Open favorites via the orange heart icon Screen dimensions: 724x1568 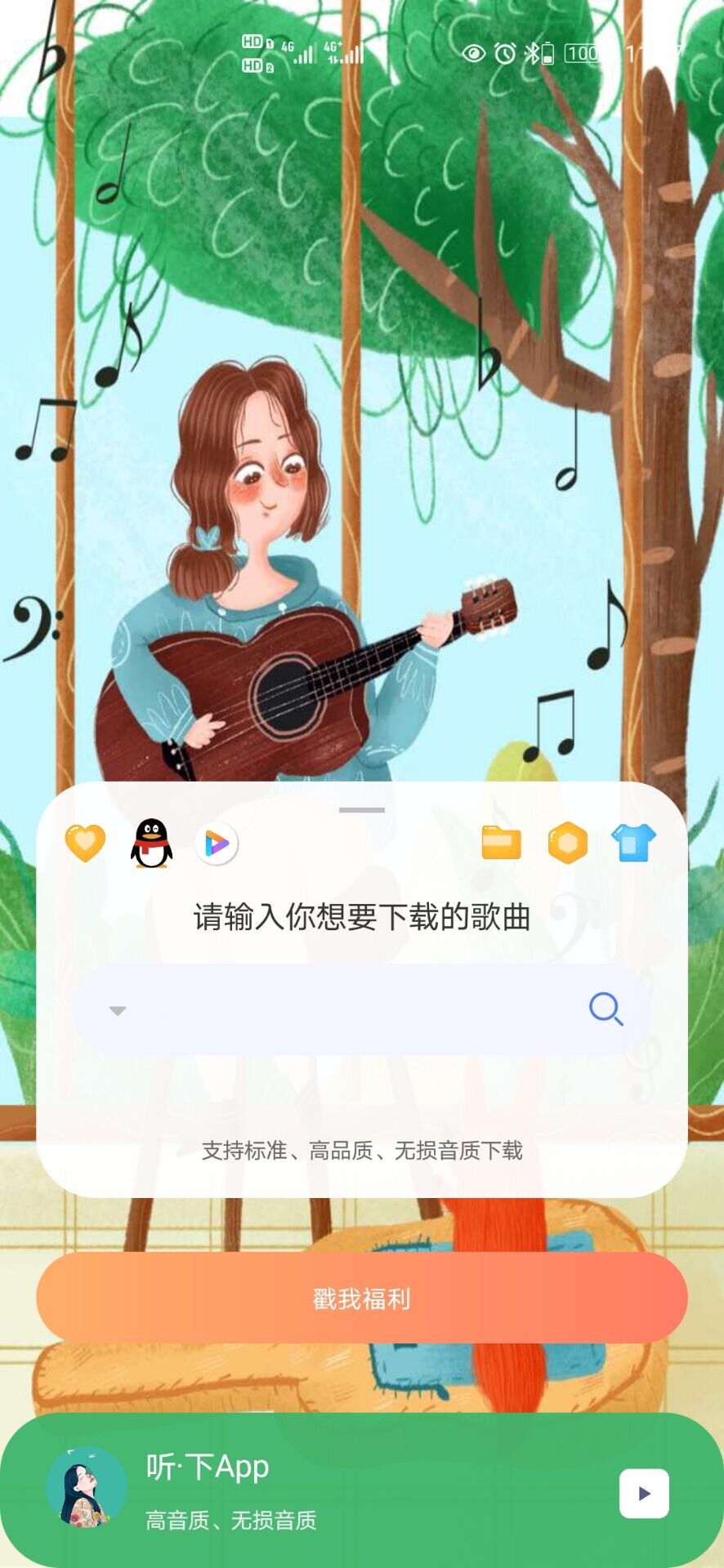(85, 843)
